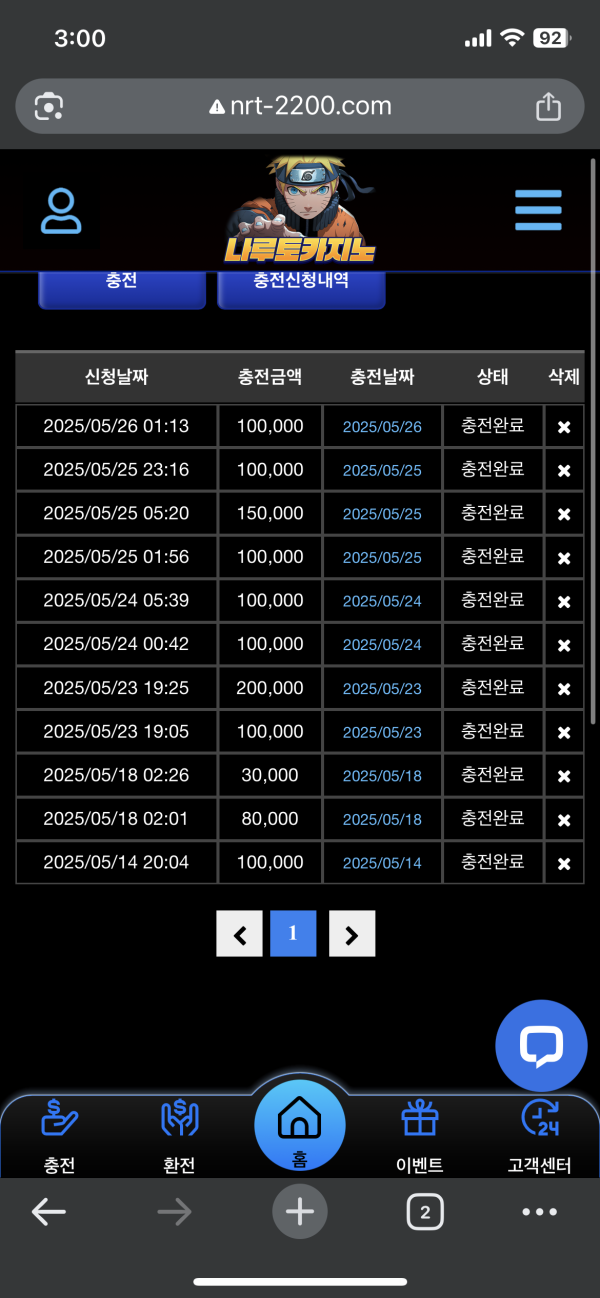Delete the 2025/05/25 05:20 record
This screenshot has height=1298, width=600.
(564, 514)
